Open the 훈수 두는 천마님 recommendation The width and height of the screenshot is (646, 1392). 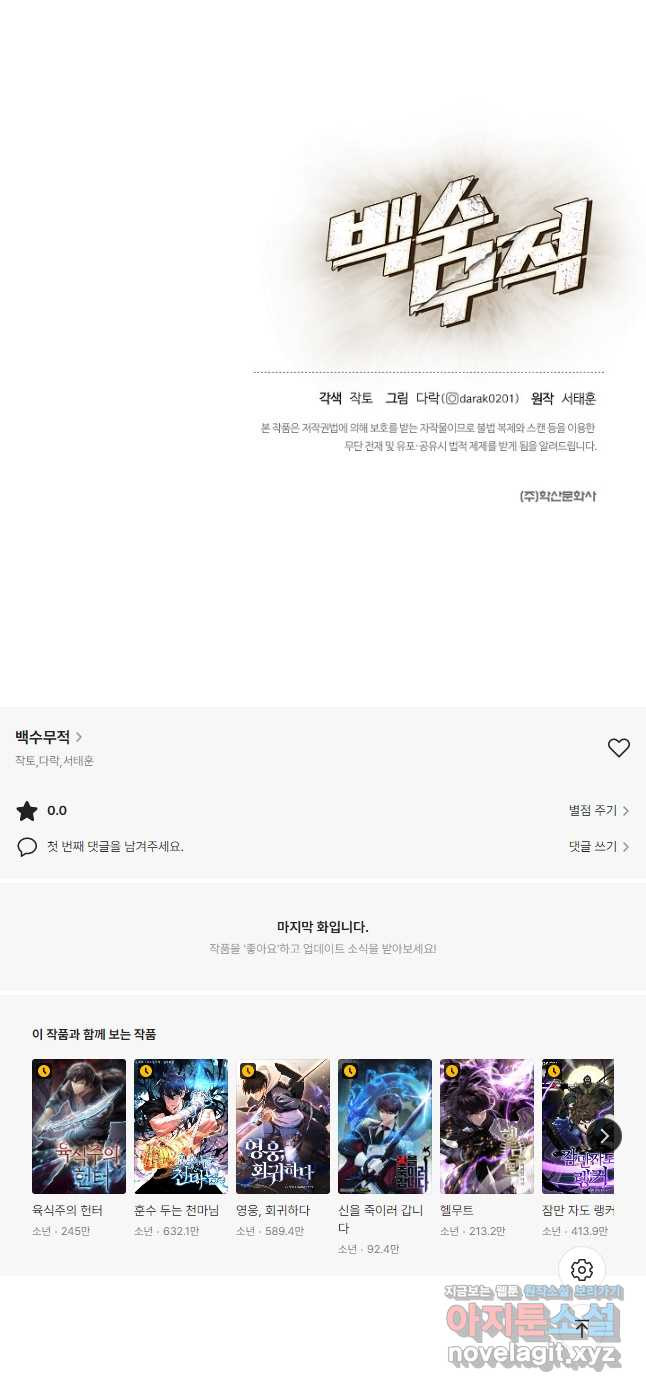(181, 1127)
